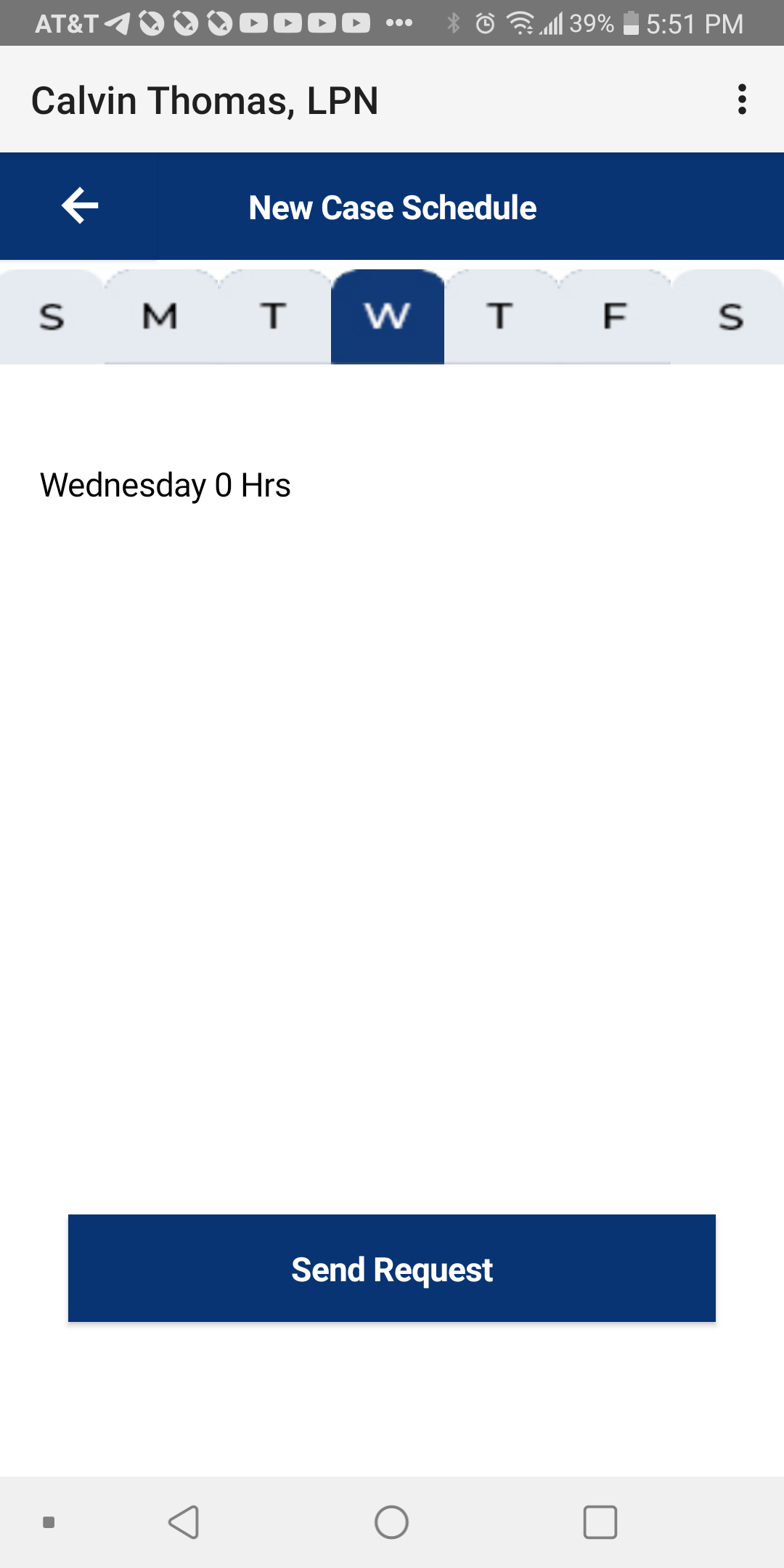Go back using the white arrow

[x=80, y=206]
